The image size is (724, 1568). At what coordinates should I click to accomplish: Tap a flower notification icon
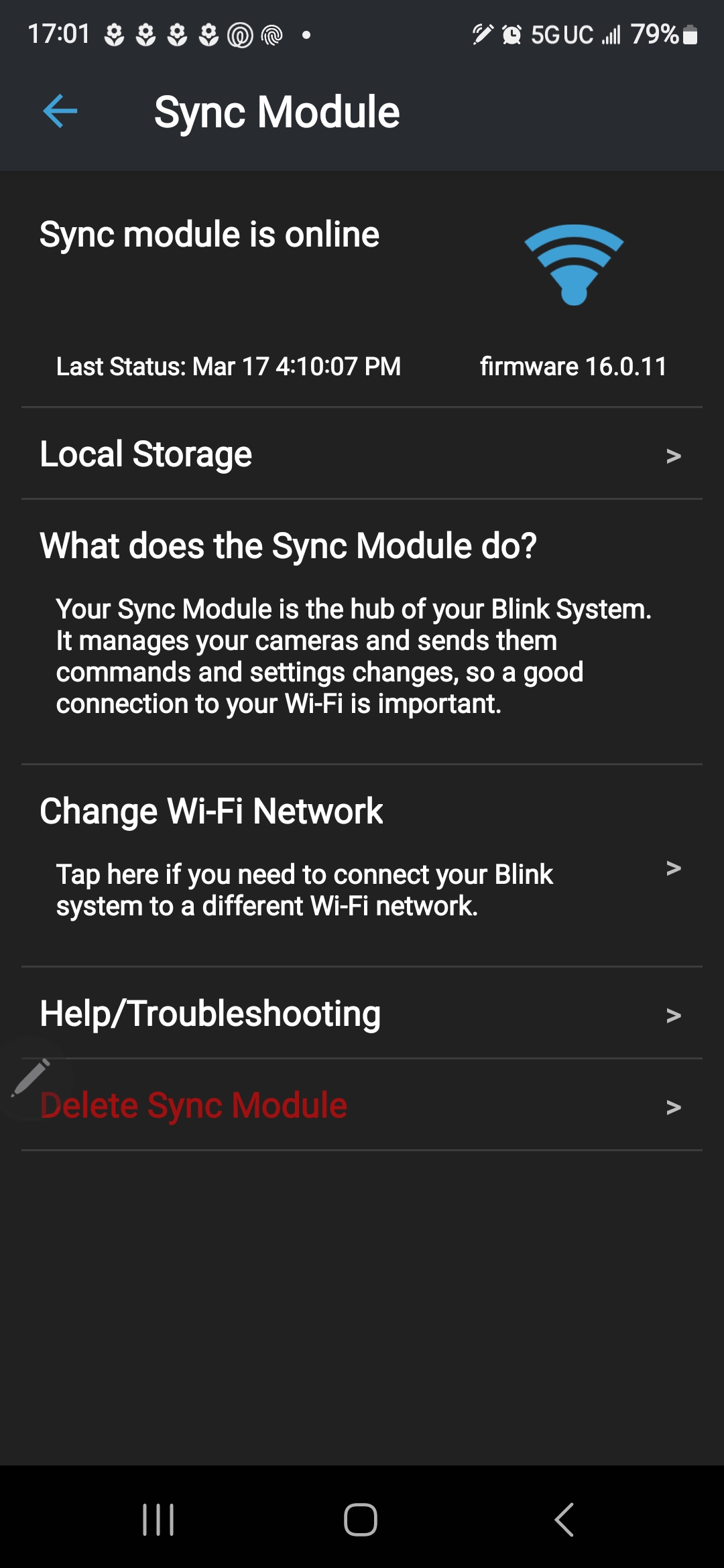[115, 34]
